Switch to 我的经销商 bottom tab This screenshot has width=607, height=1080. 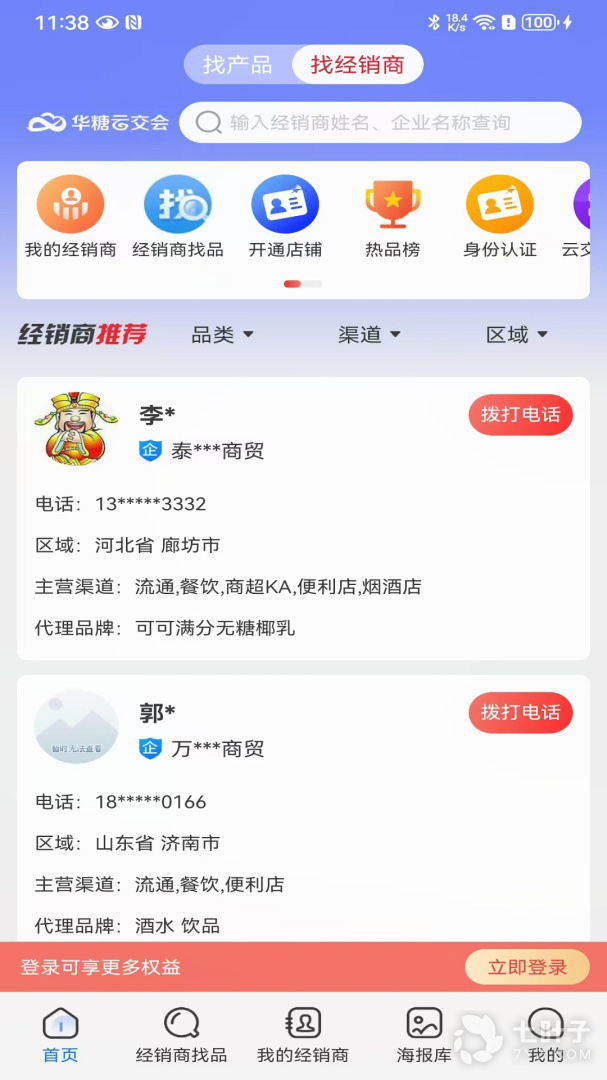tap(303, 1035)
